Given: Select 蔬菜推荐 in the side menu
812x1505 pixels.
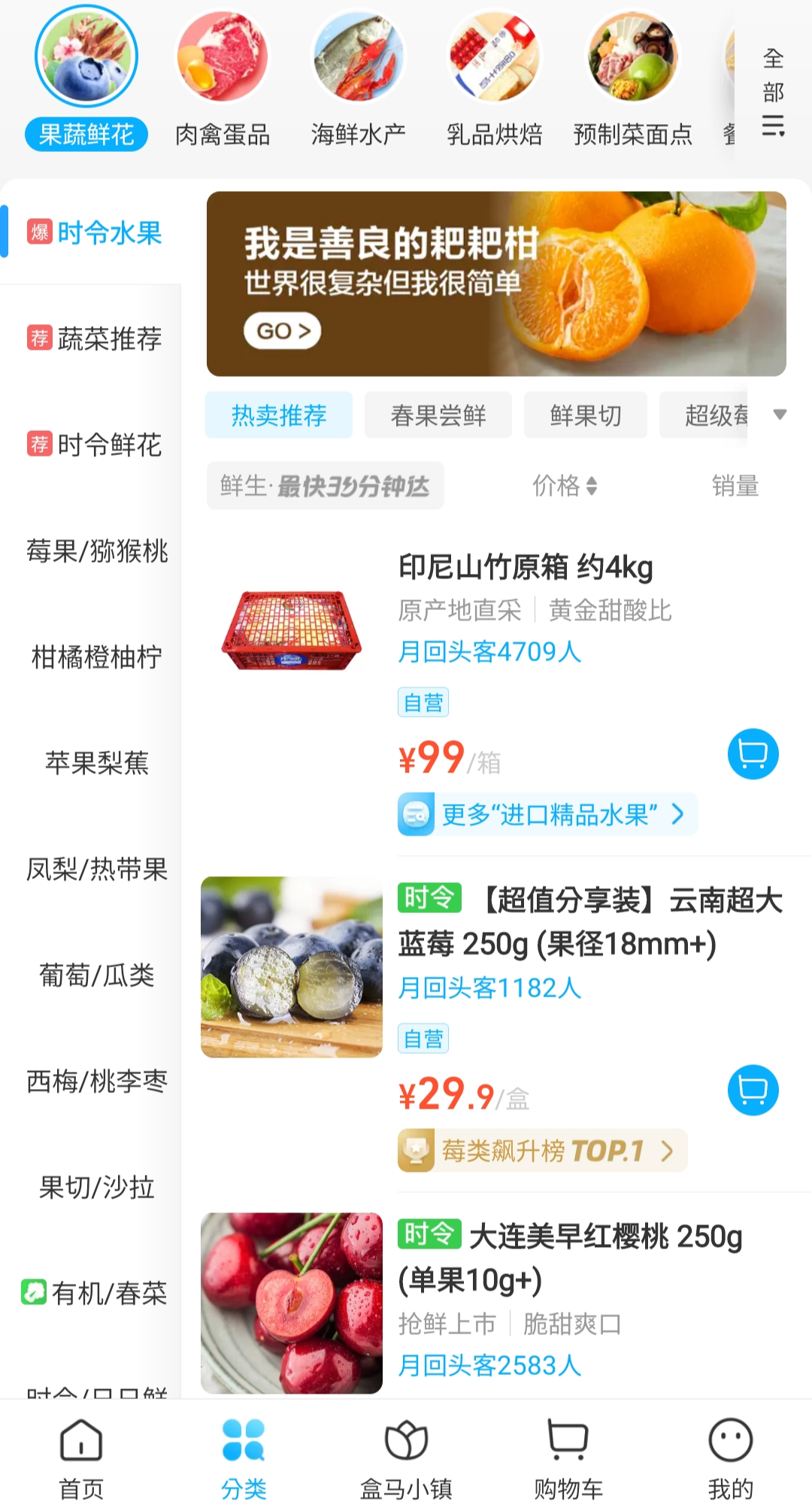Looking at the screenshot, I should (x=95, y=338).
